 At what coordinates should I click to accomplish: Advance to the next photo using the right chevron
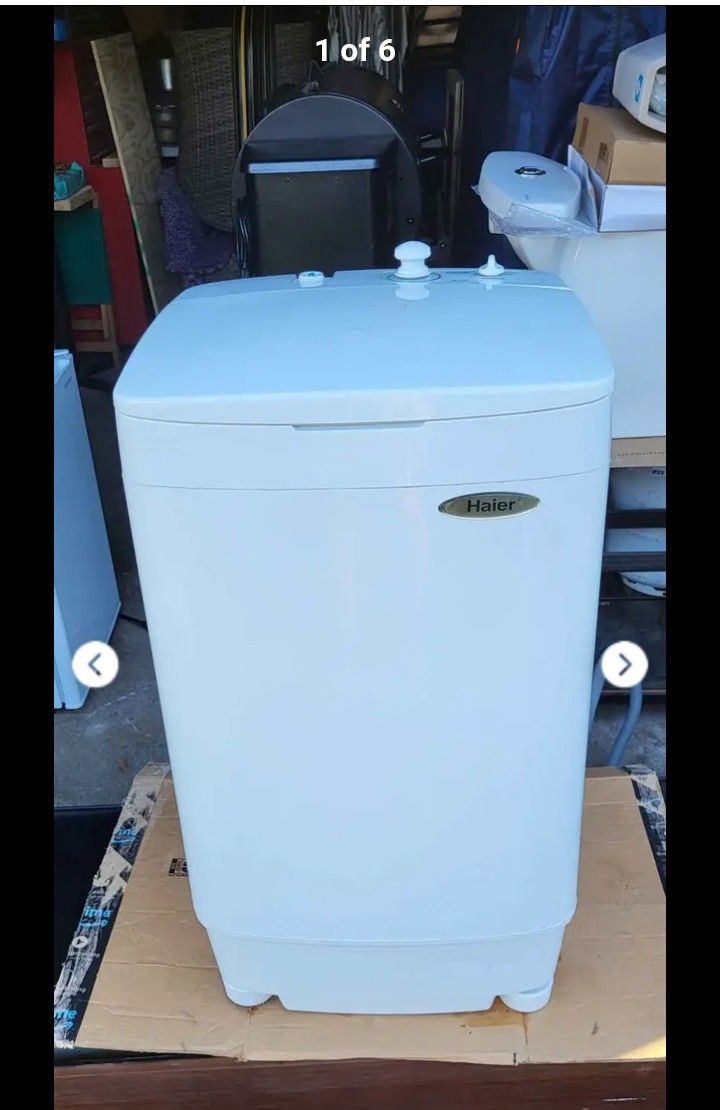[x=624, y=662]
